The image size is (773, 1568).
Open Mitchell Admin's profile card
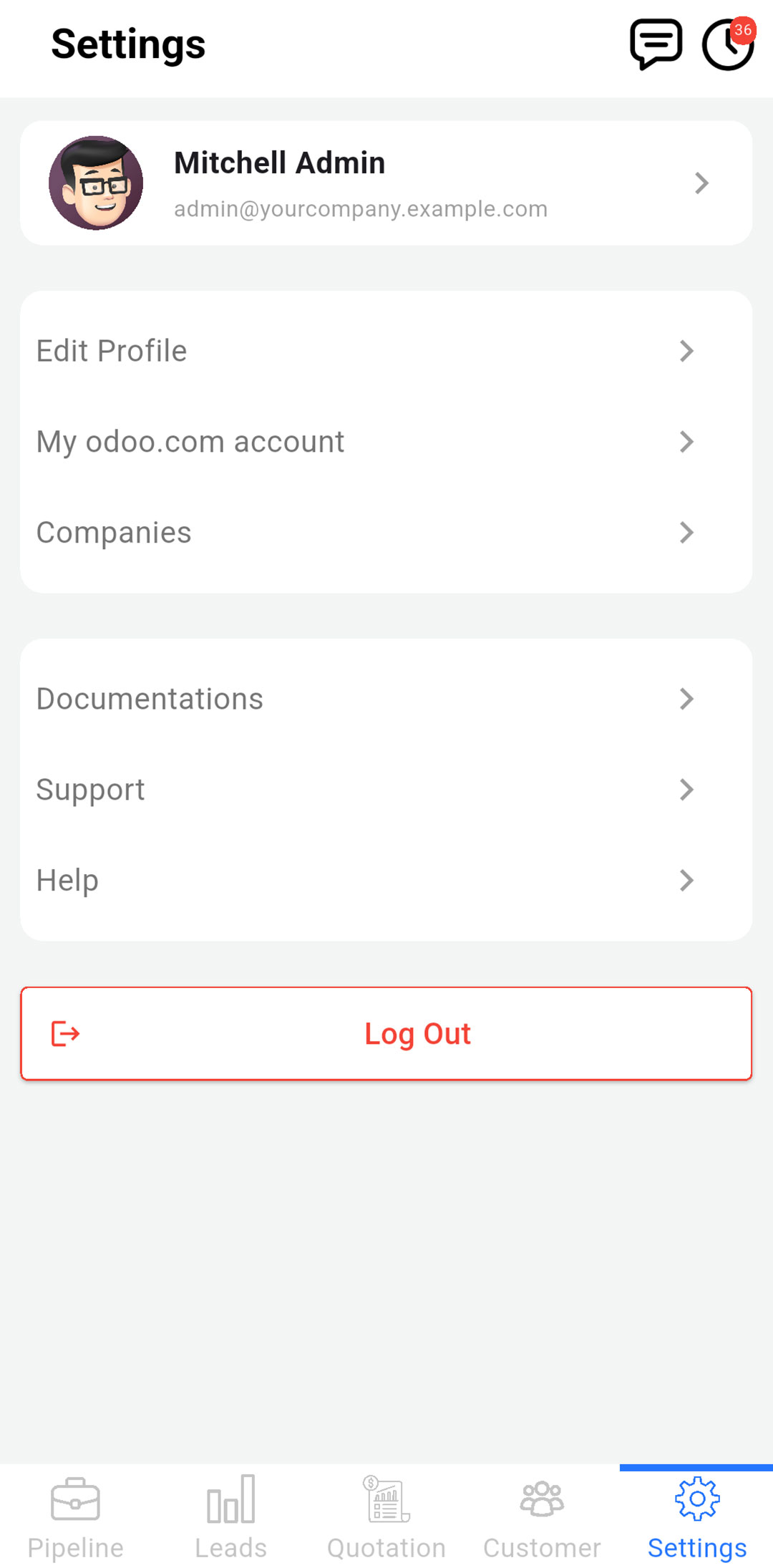[386, 183]
